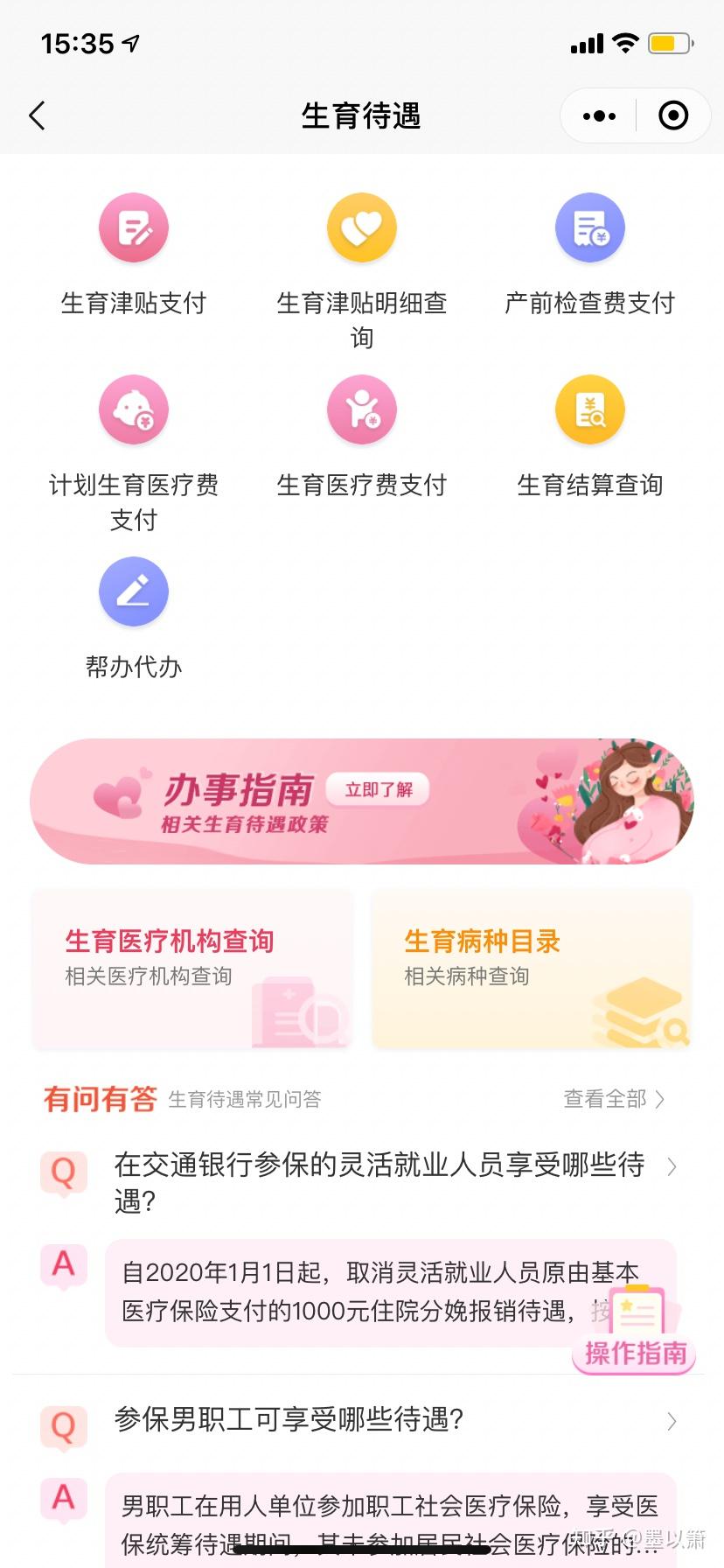Viewport: 724px width, 1568px height.
Task: Open 帮办代办 service icon
Action: (x=133, y=591)
